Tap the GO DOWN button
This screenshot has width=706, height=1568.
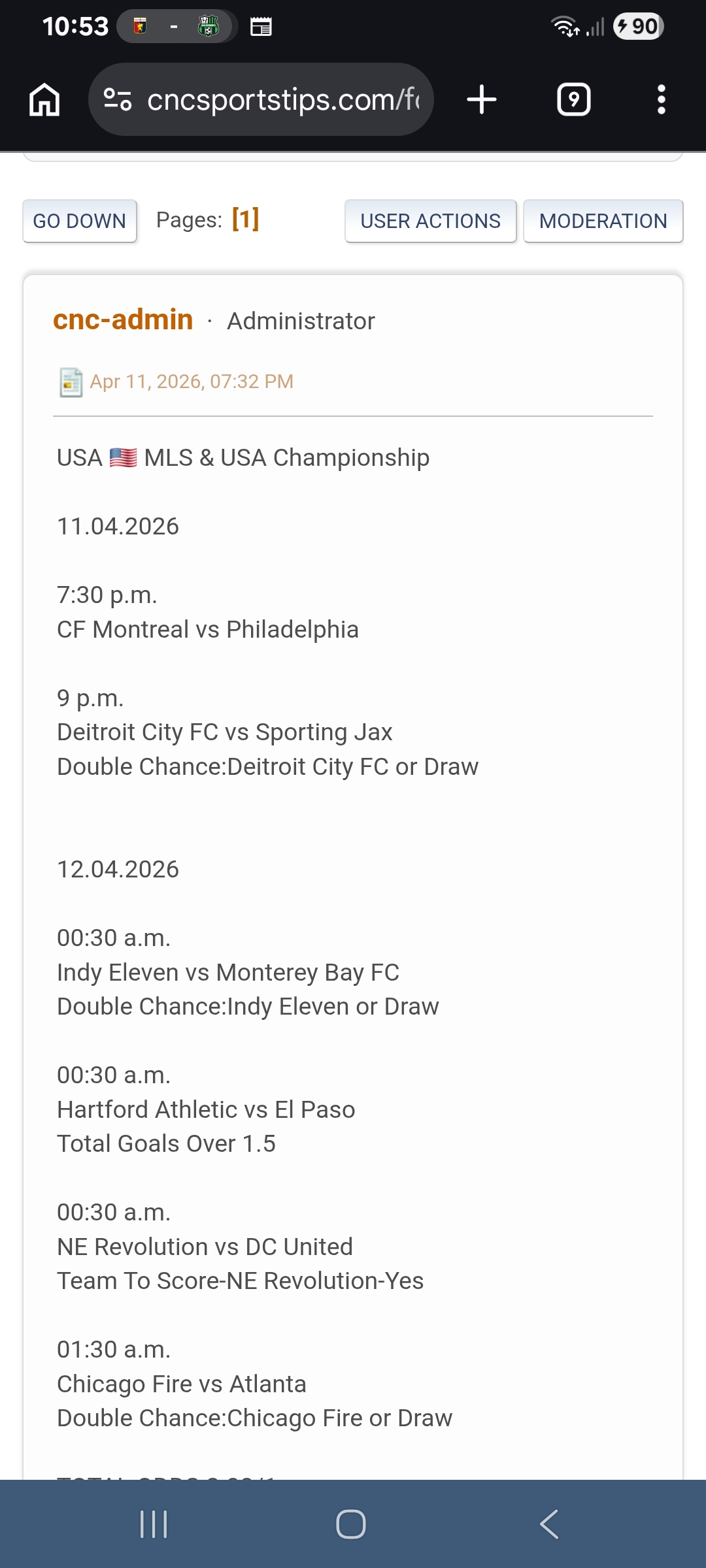80,221
